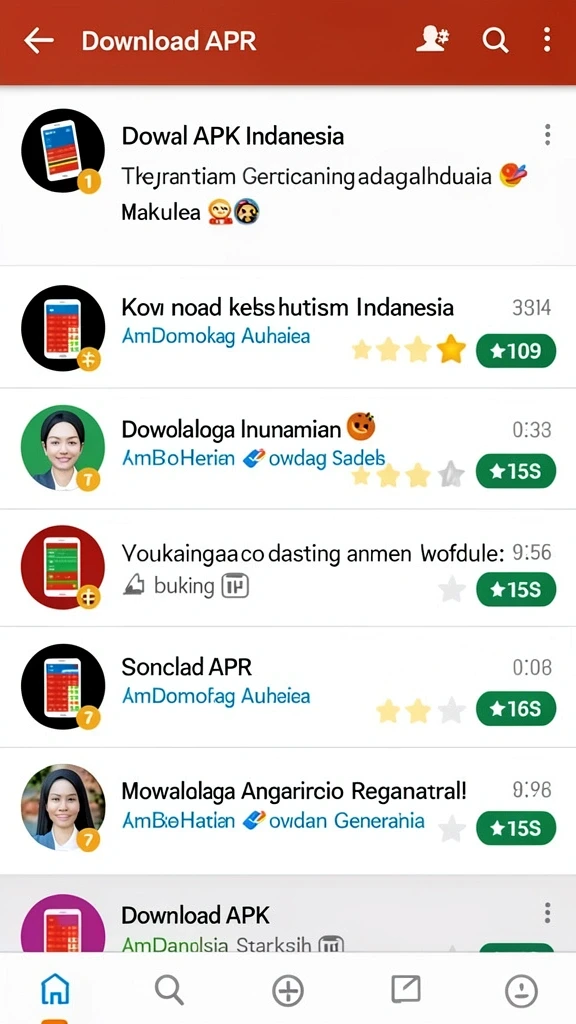This screenshot has height=1024, width=576.
Task: Open the Kovı noad kebshutism Indanesia row
Action: (288, 327)
